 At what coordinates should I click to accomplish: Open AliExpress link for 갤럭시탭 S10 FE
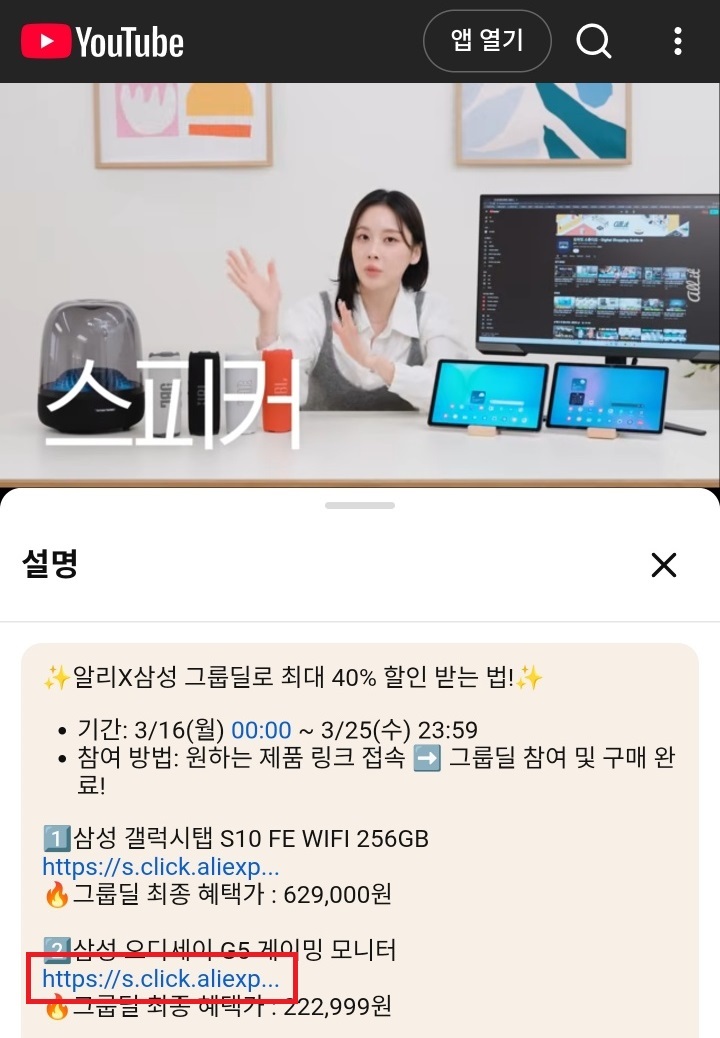(x=160, y=866)
